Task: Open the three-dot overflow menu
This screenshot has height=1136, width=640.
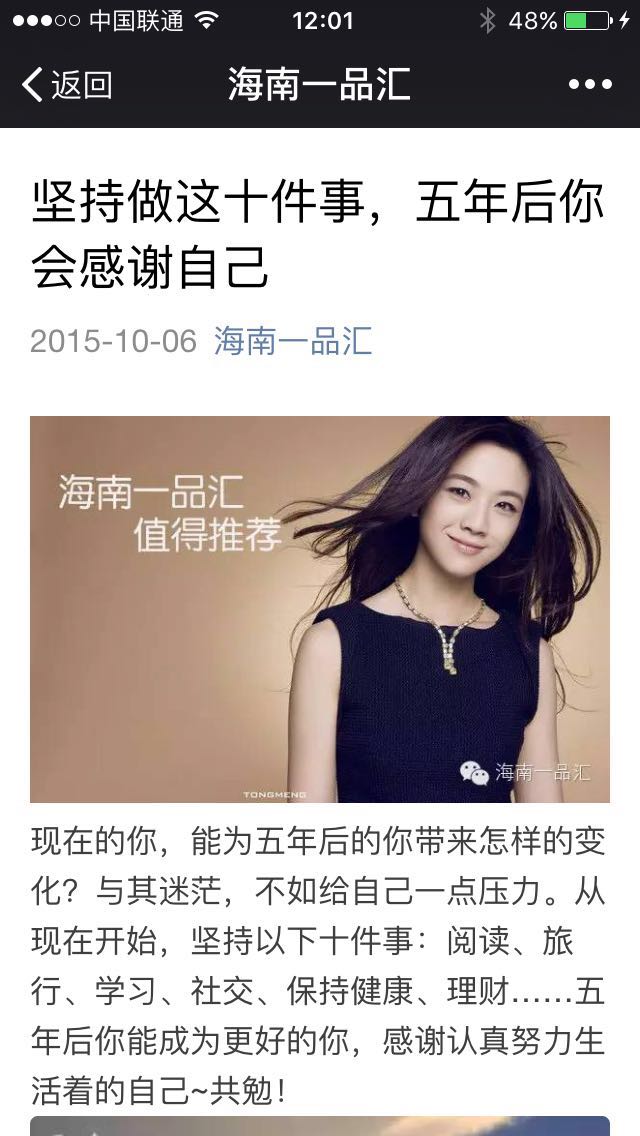Action: (x=590, y=85)
